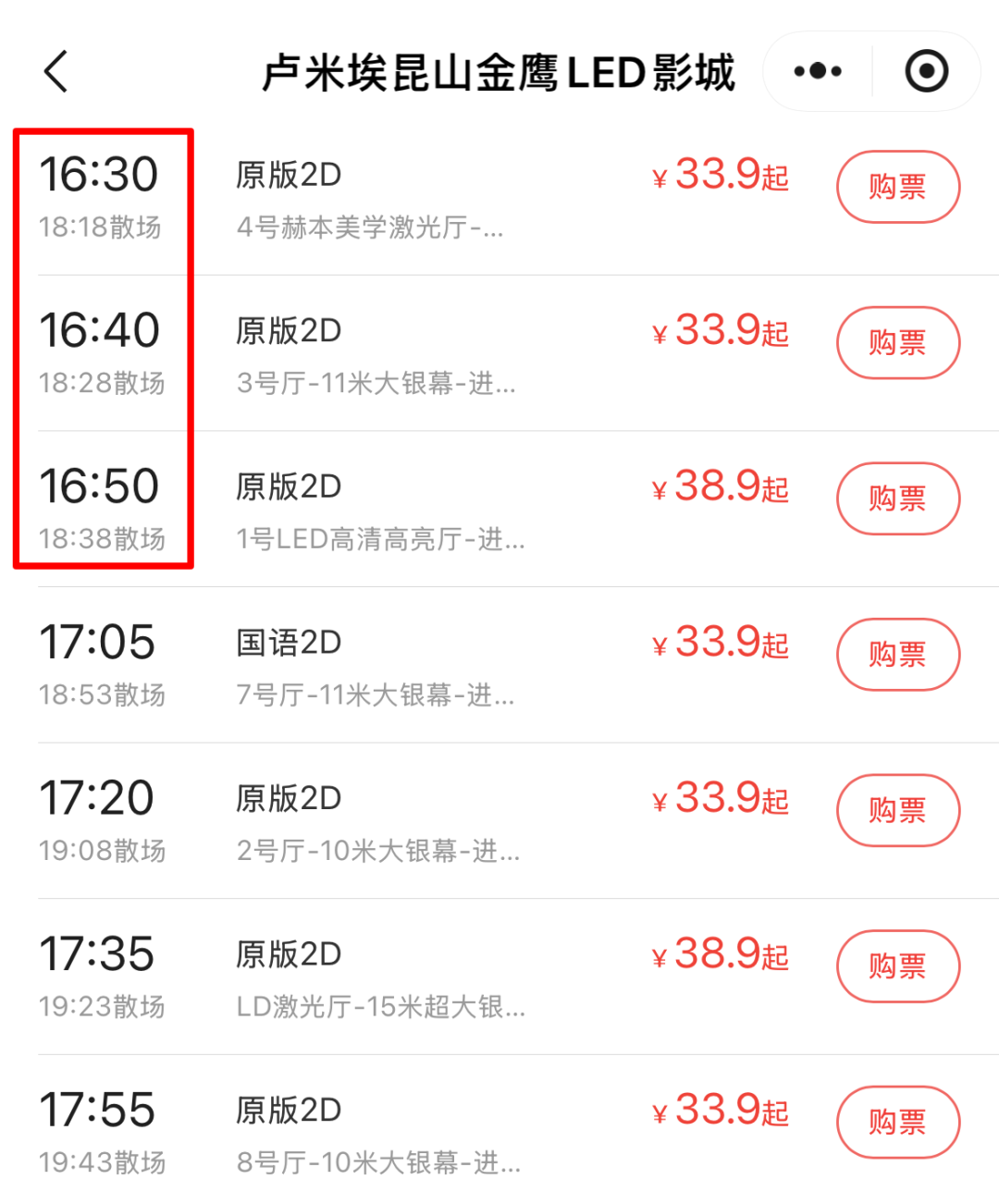The width and height of the screenshot is (999, 1204).
Task: Buy tickets for the 17:35 LD激光厅 show
Action: click(897, 965)
